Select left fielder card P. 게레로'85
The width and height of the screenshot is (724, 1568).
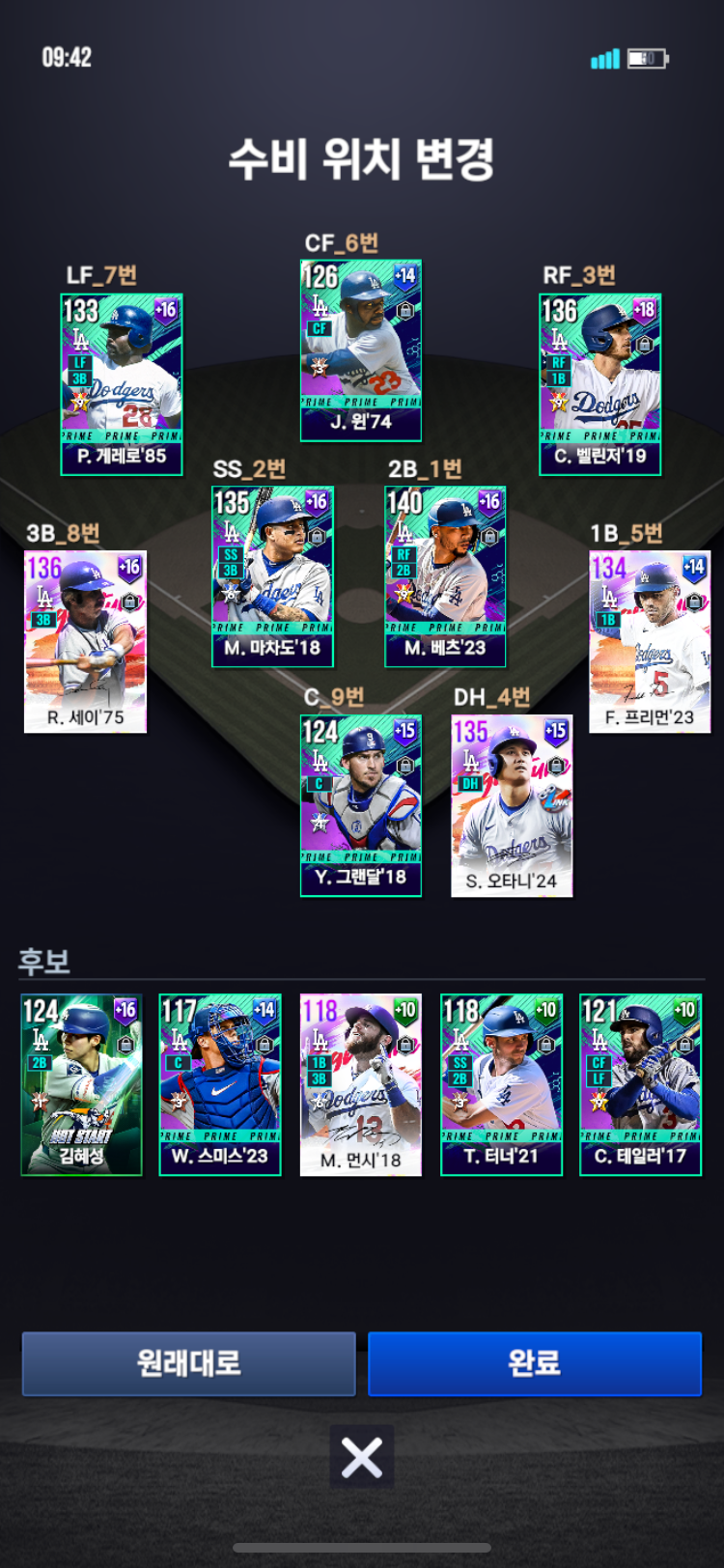122,384
